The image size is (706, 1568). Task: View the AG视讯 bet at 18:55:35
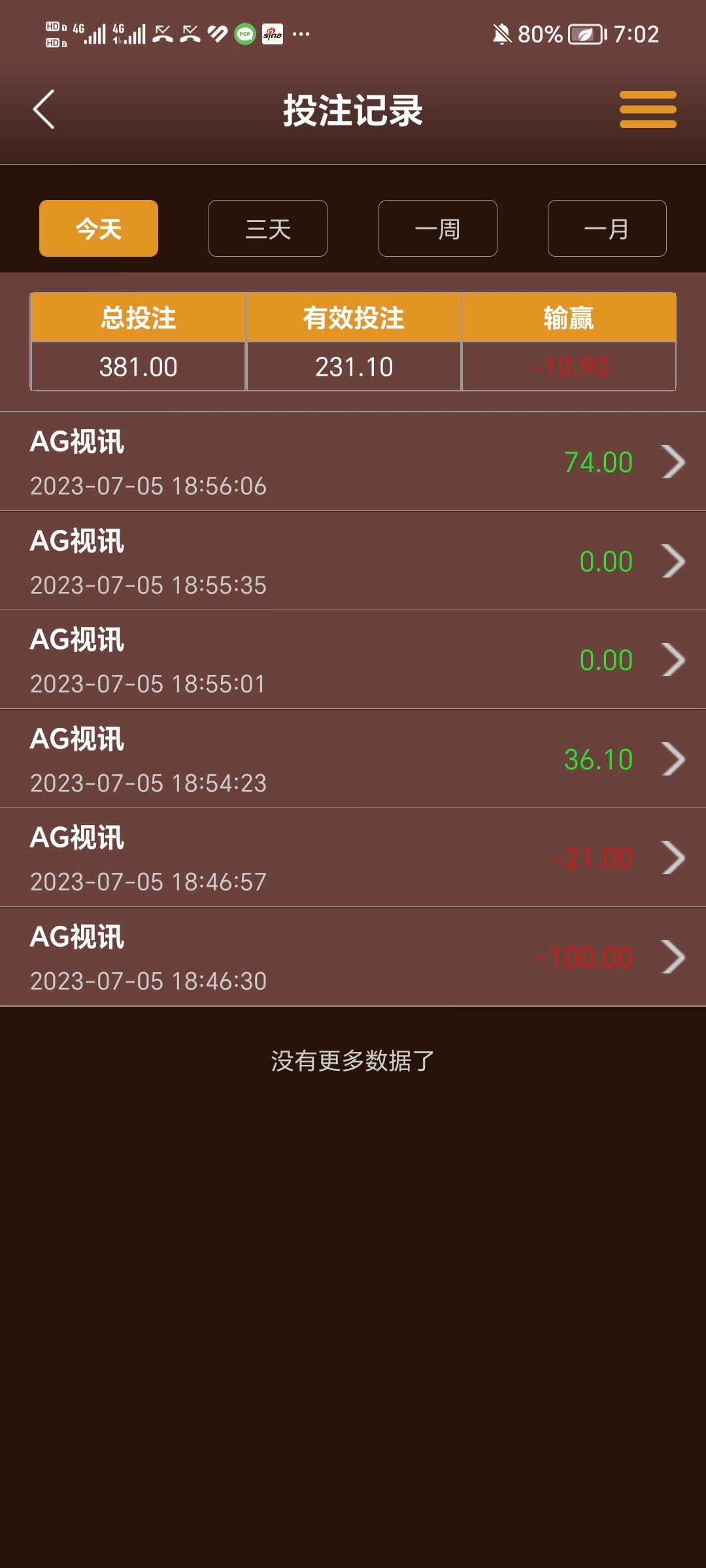point(353,561)
